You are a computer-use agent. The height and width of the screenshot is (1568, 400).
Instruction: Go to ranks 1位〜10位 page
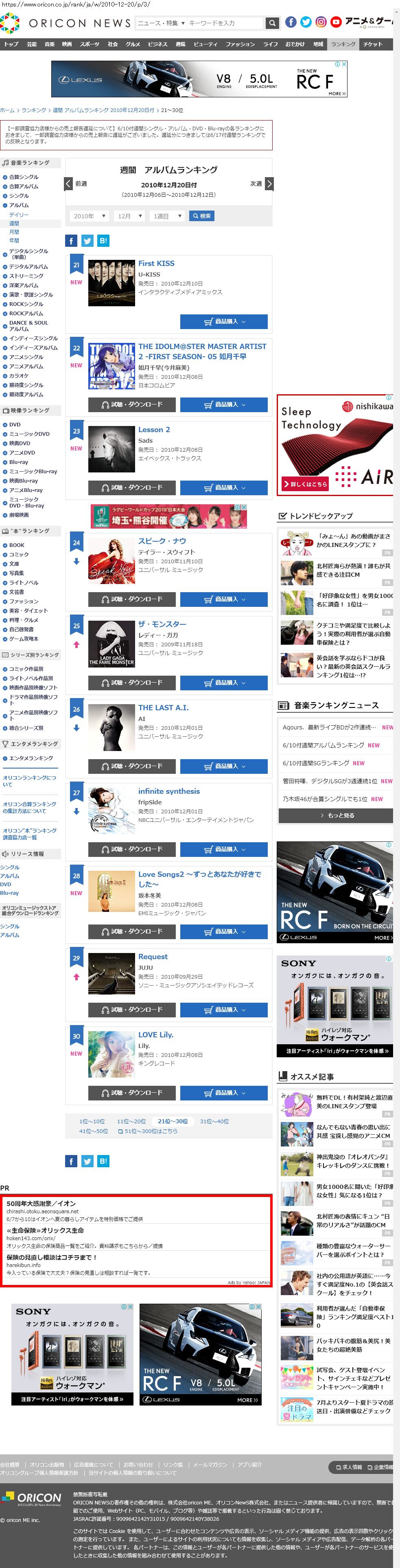click(92, 1120)
